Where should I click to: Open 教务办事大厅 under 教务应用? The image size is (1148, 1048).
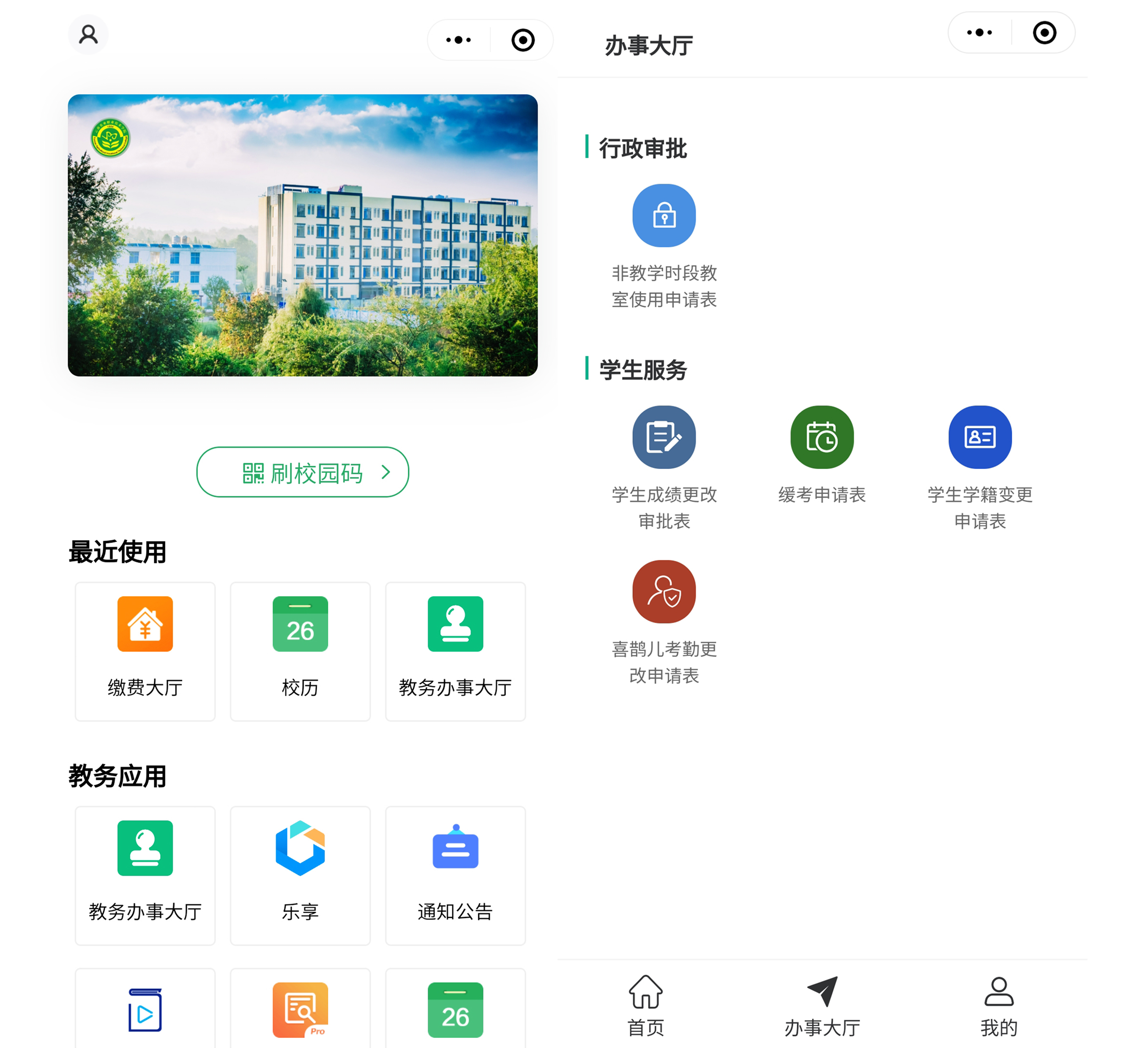pos(145,875)
